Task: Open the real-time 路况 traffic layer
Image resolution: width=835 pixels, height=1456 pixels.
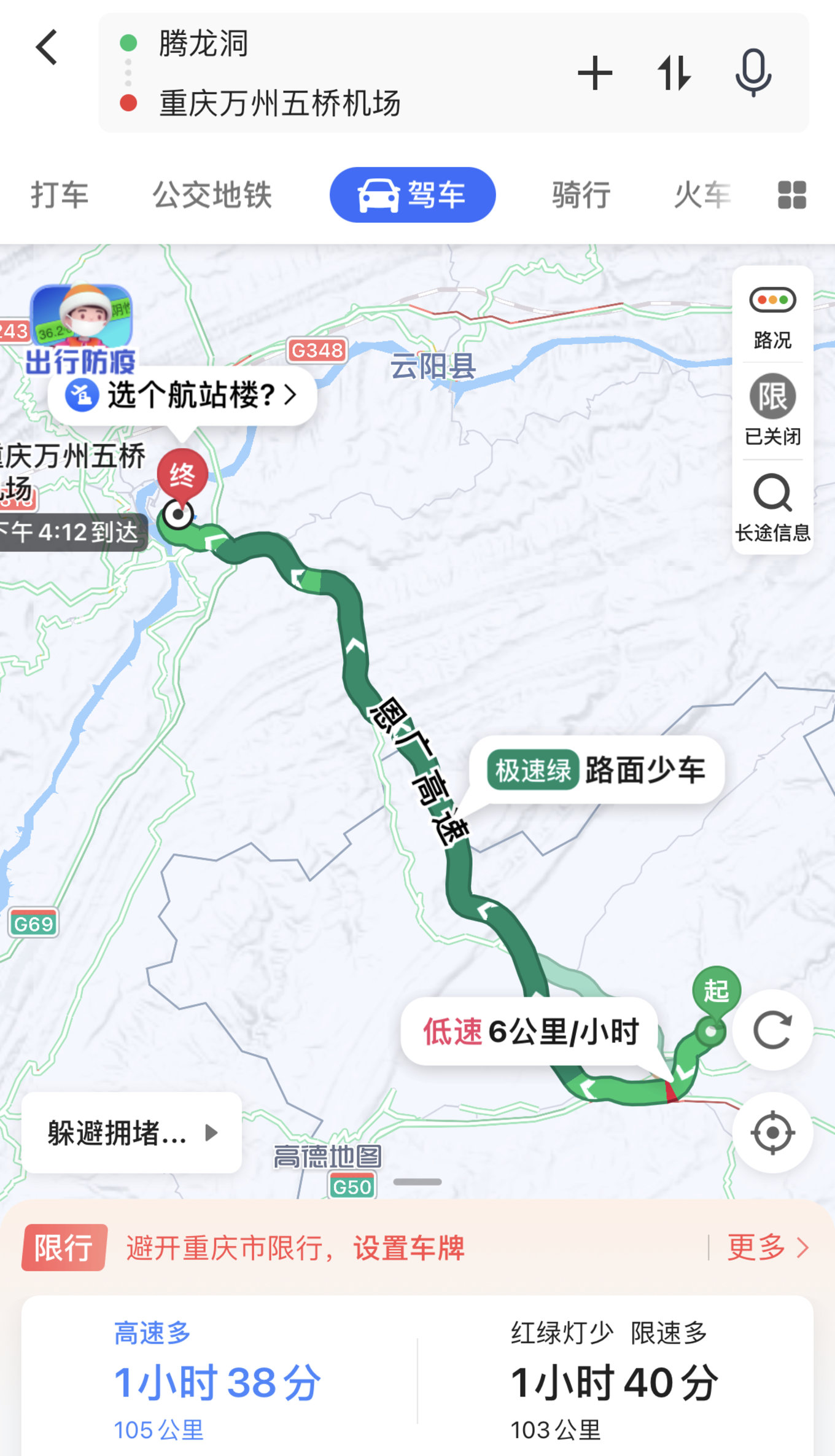Action: [771, 310]
